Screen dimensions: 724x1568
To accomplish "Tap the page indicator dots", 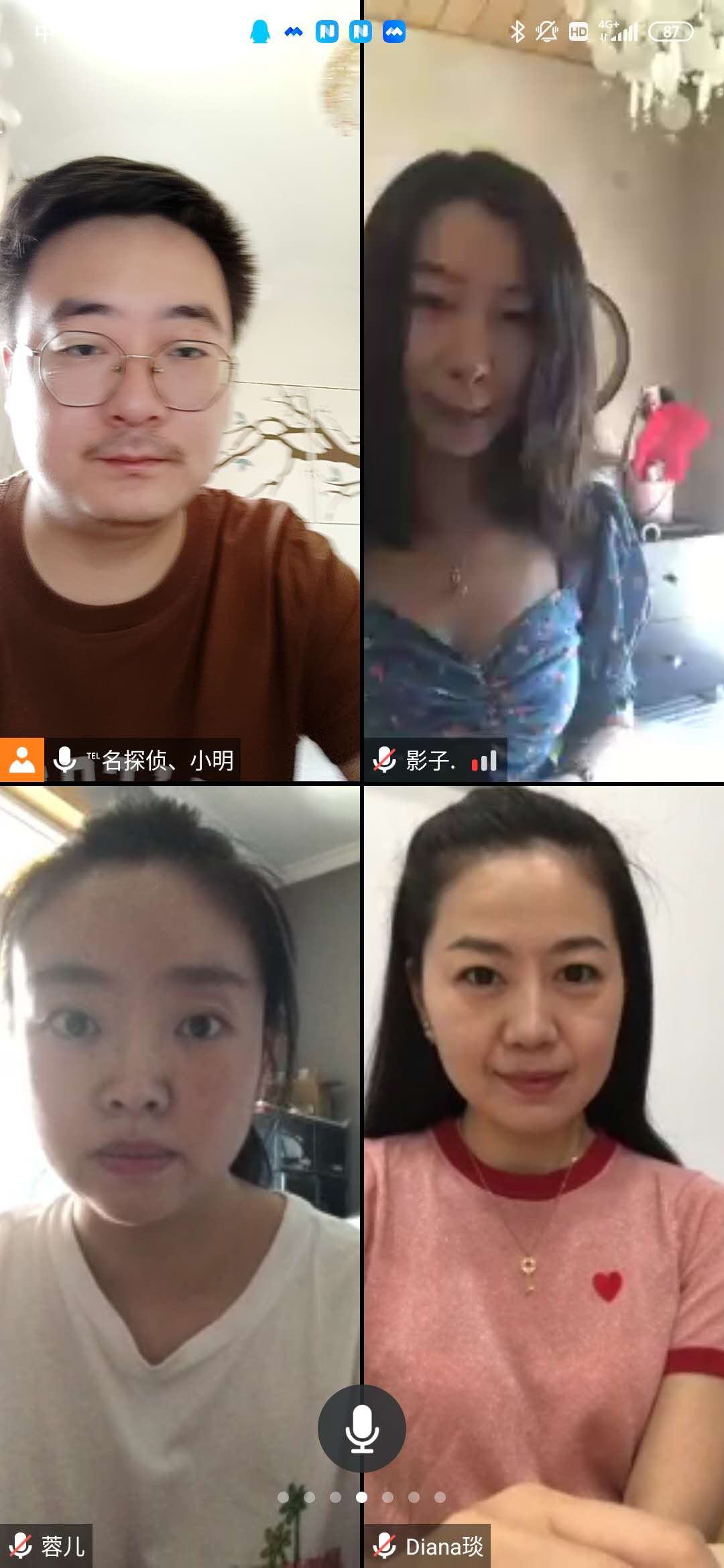I will click(361, 1497).
